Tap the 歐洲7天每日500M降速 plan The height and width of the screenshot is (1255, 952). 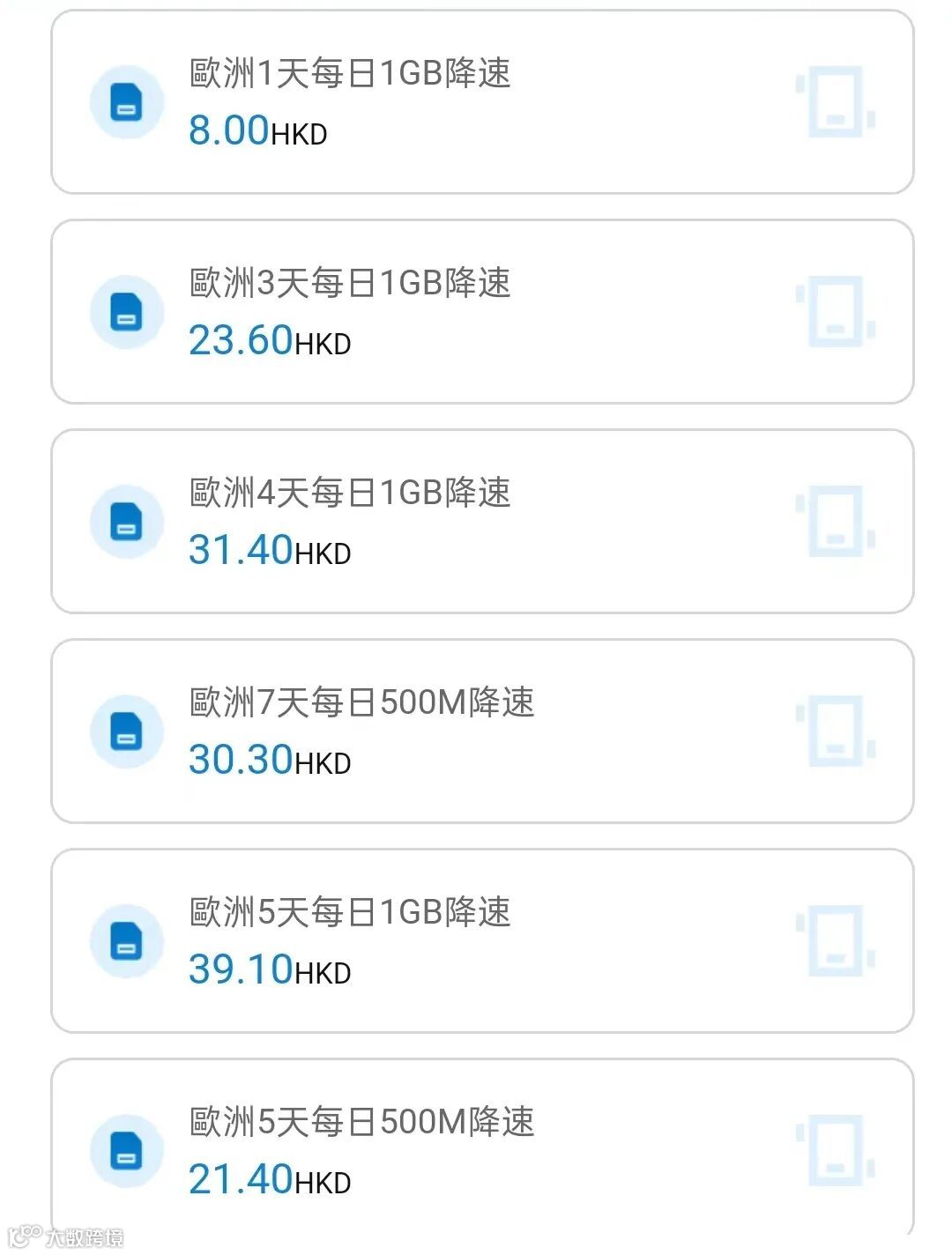(x=481, y=731)
